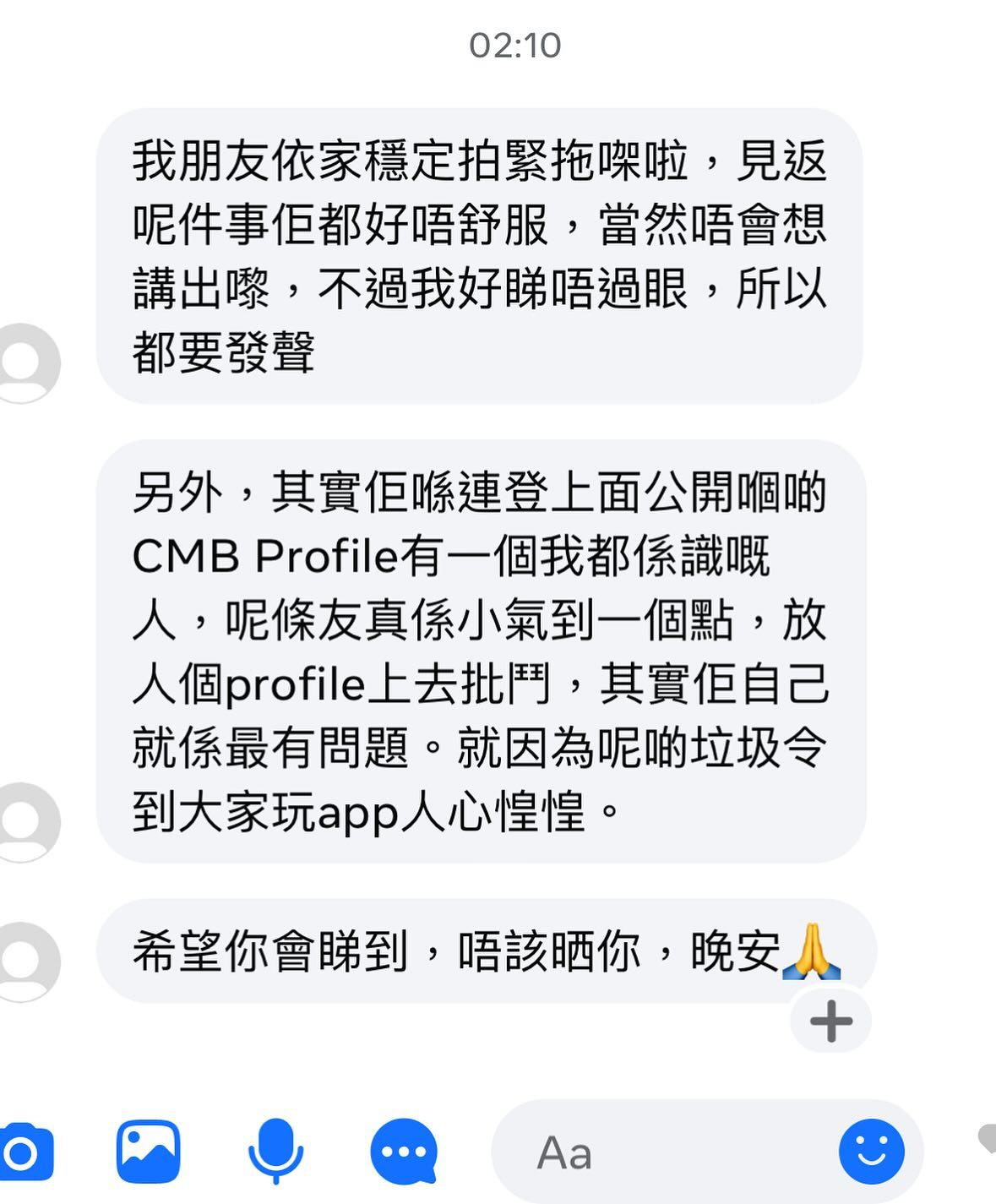Open the camera to take a photo

coord(23,1151)
